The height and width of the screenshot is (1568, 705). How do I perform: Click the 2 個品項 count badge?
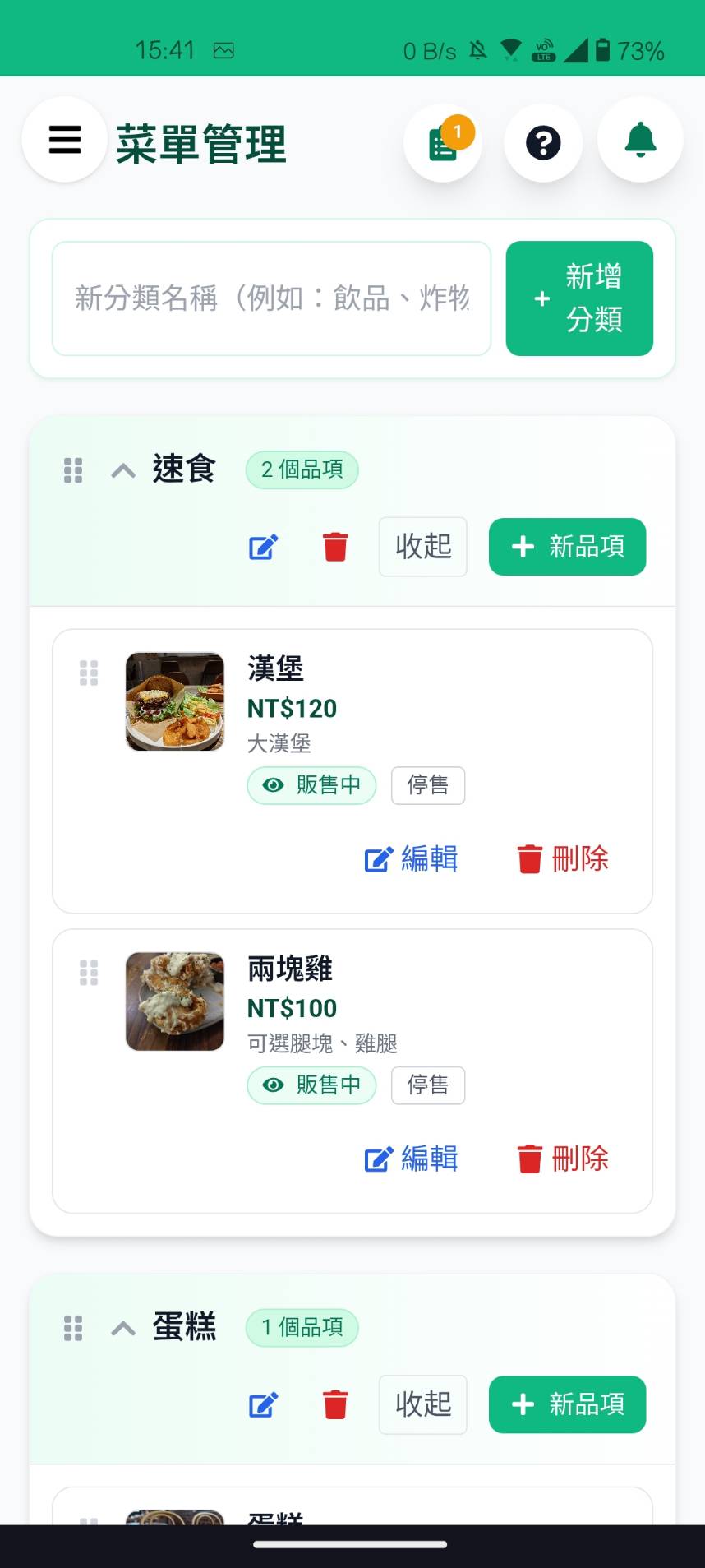pos(302,469)
